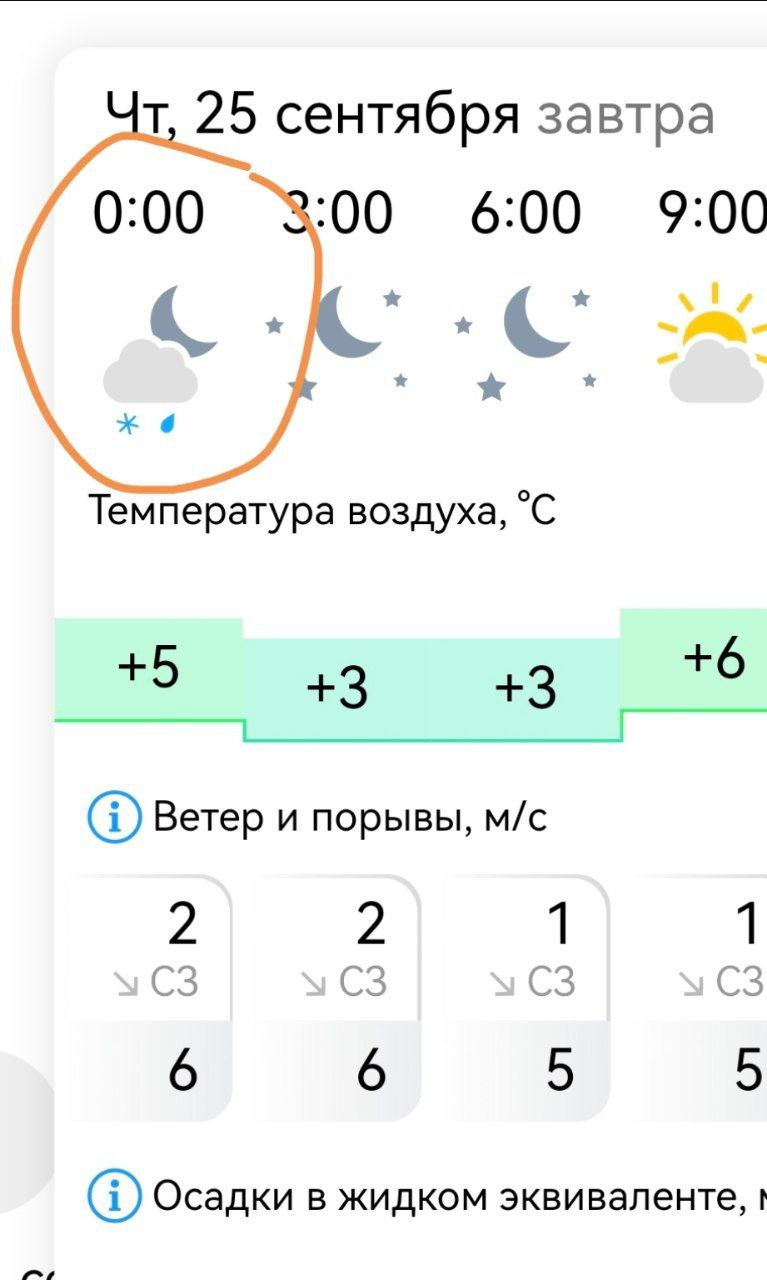
Task: Open info icon next to Ветер и порывы
Action: 115,820
